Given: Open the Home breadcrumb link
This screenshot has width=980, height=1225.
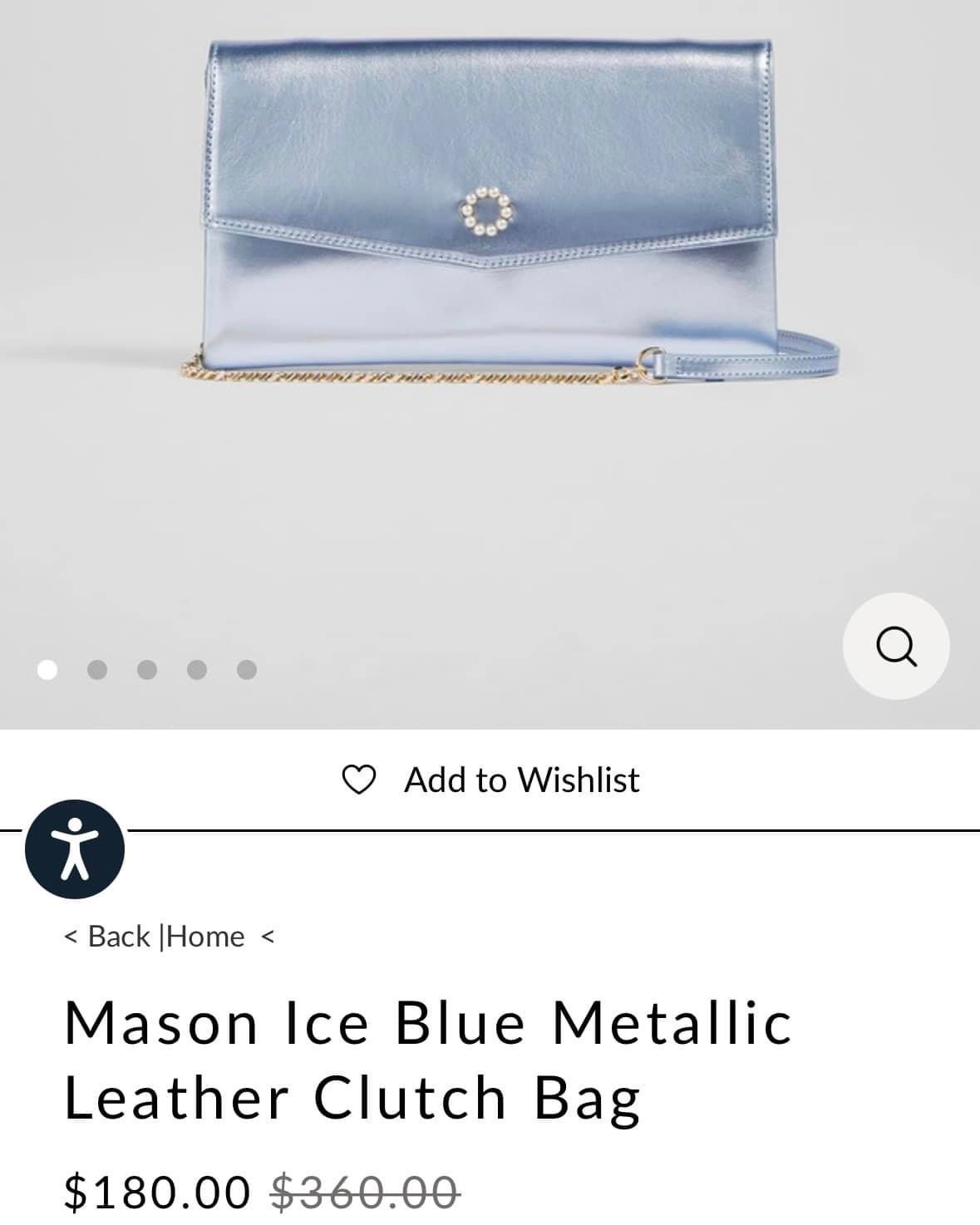Looking at the screenshot, I should point(207,937).
